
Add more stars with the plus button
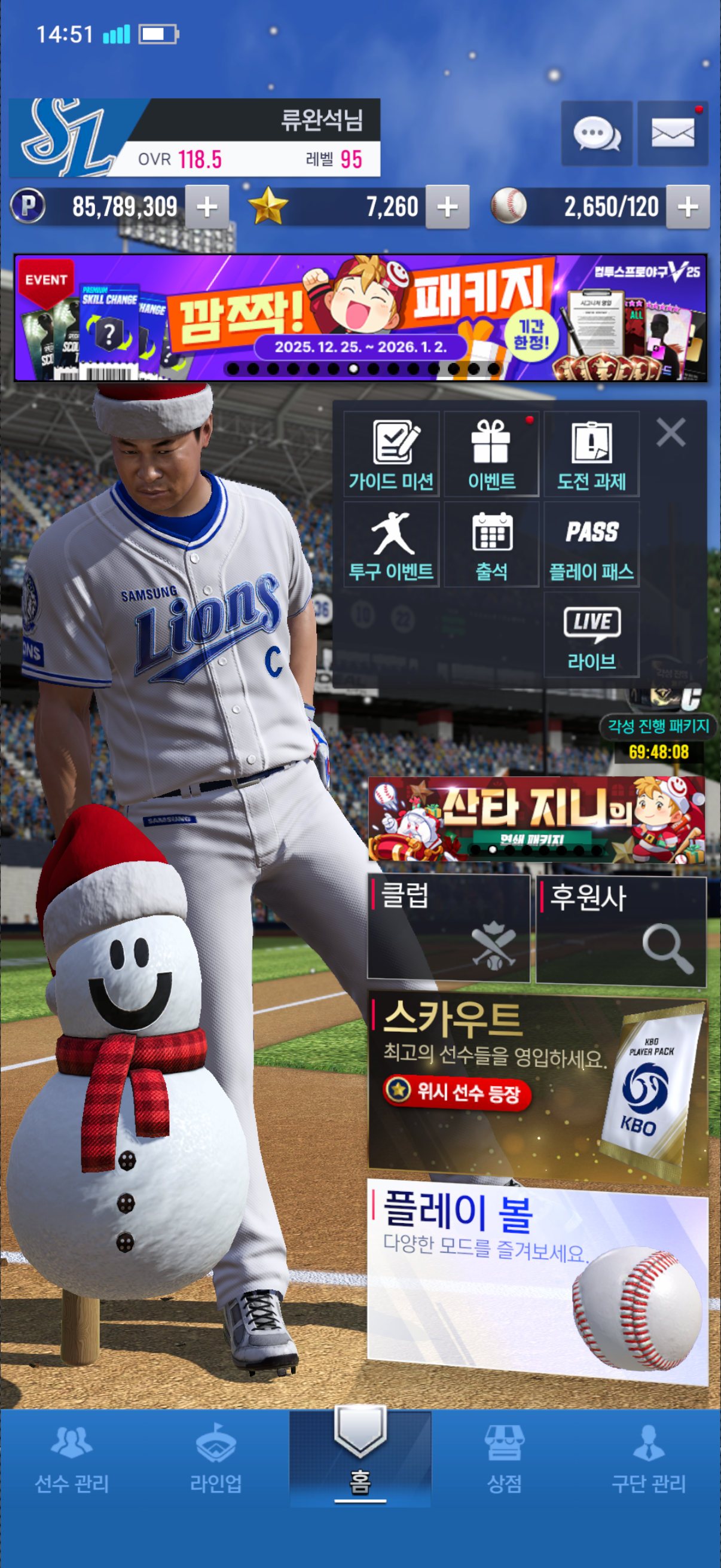pyautogui.click(x=447, y=207)
